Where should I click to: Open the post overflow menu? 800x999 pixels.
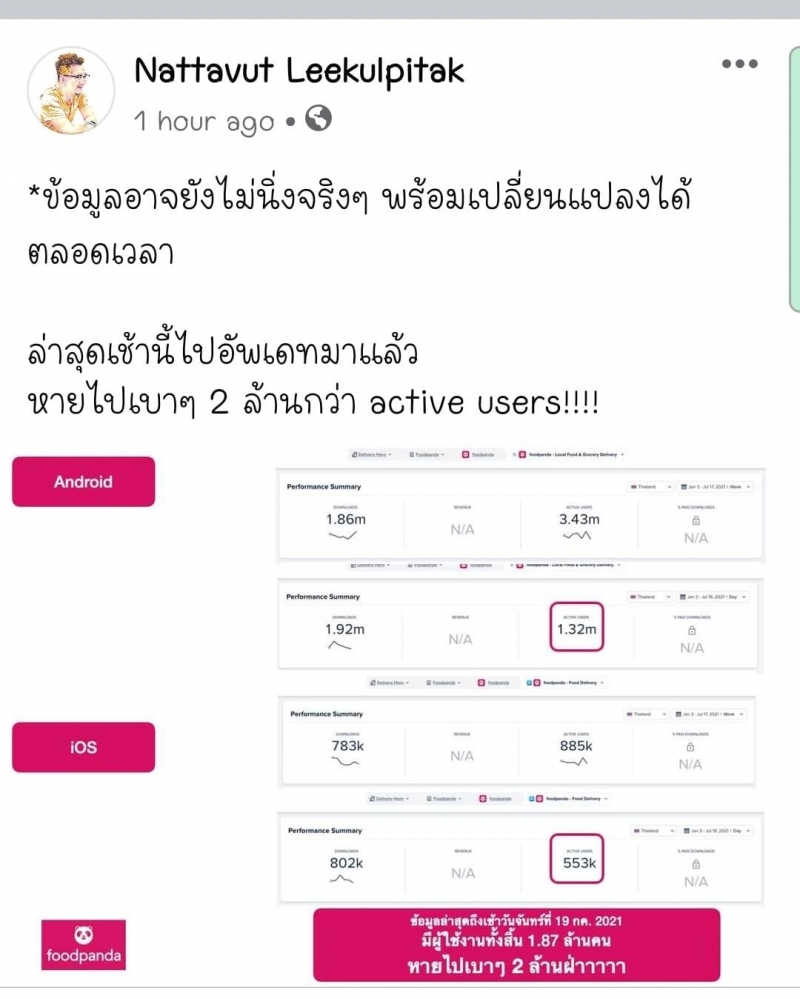coord(739,65)
